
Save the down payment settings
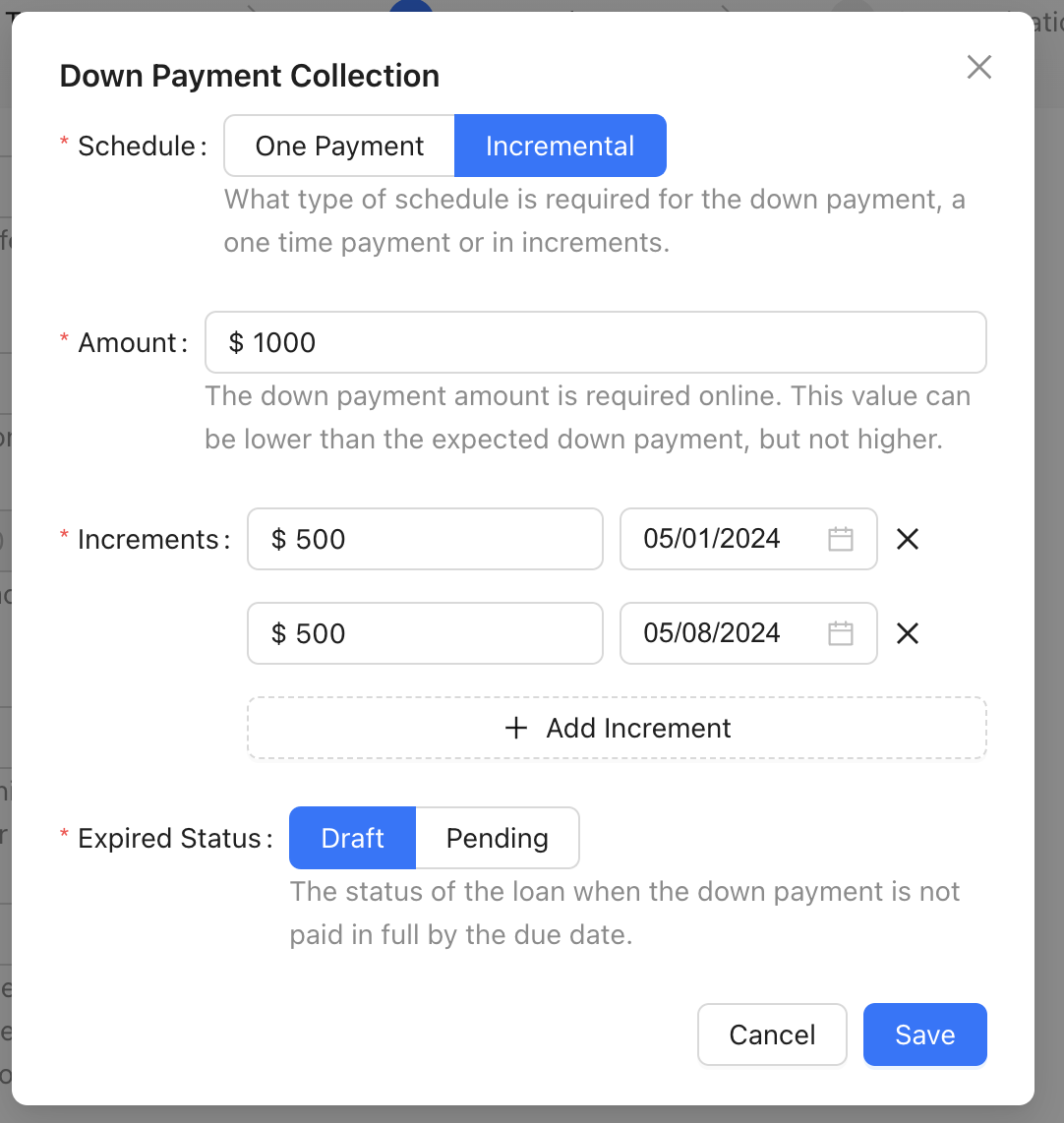coord(925,1034)
